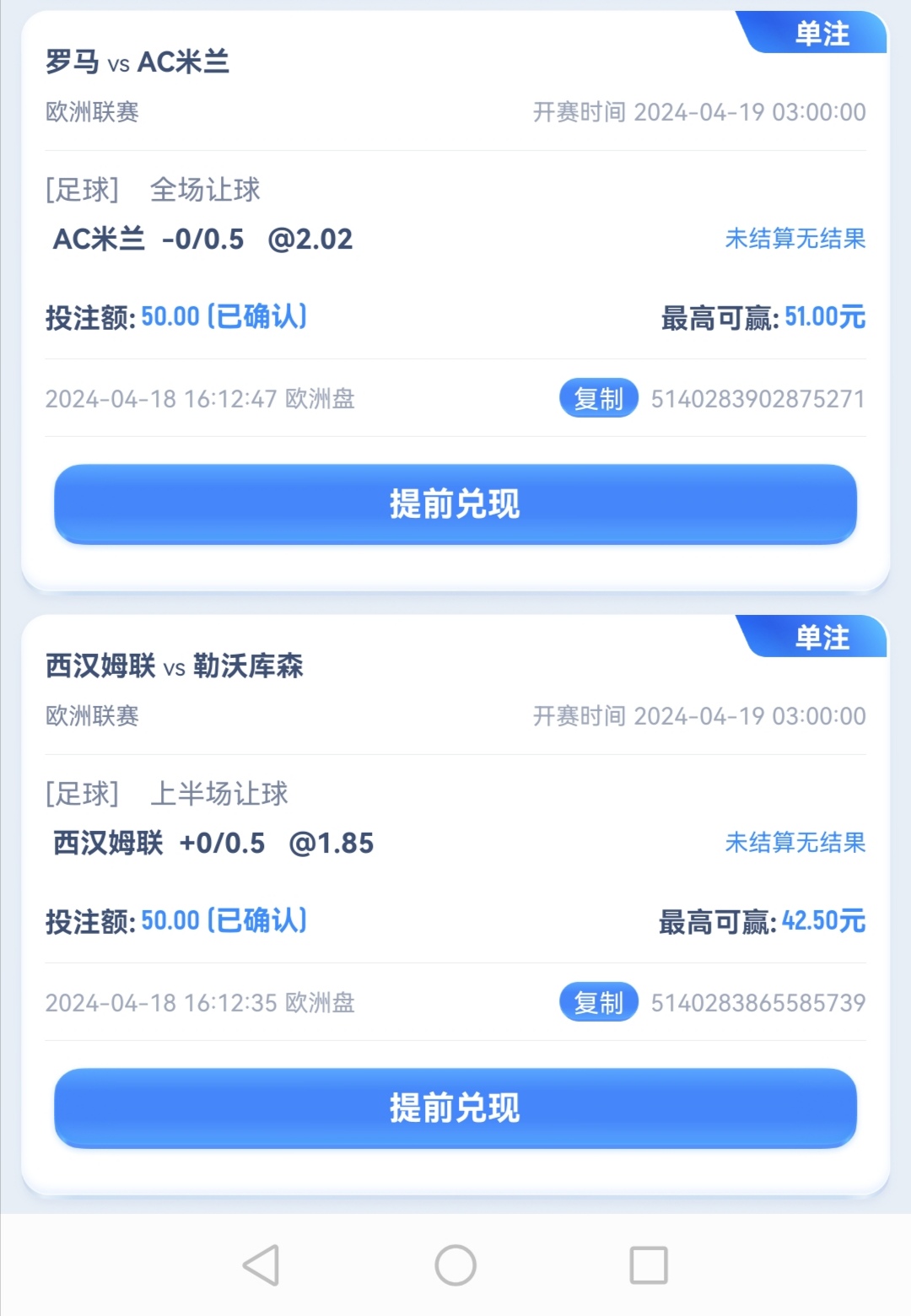Tap 提前兑现 for the 西汉姆联 vs 勒沃库森 bet
This screenshot has width=911, height=1316.
click(455, 1108)
